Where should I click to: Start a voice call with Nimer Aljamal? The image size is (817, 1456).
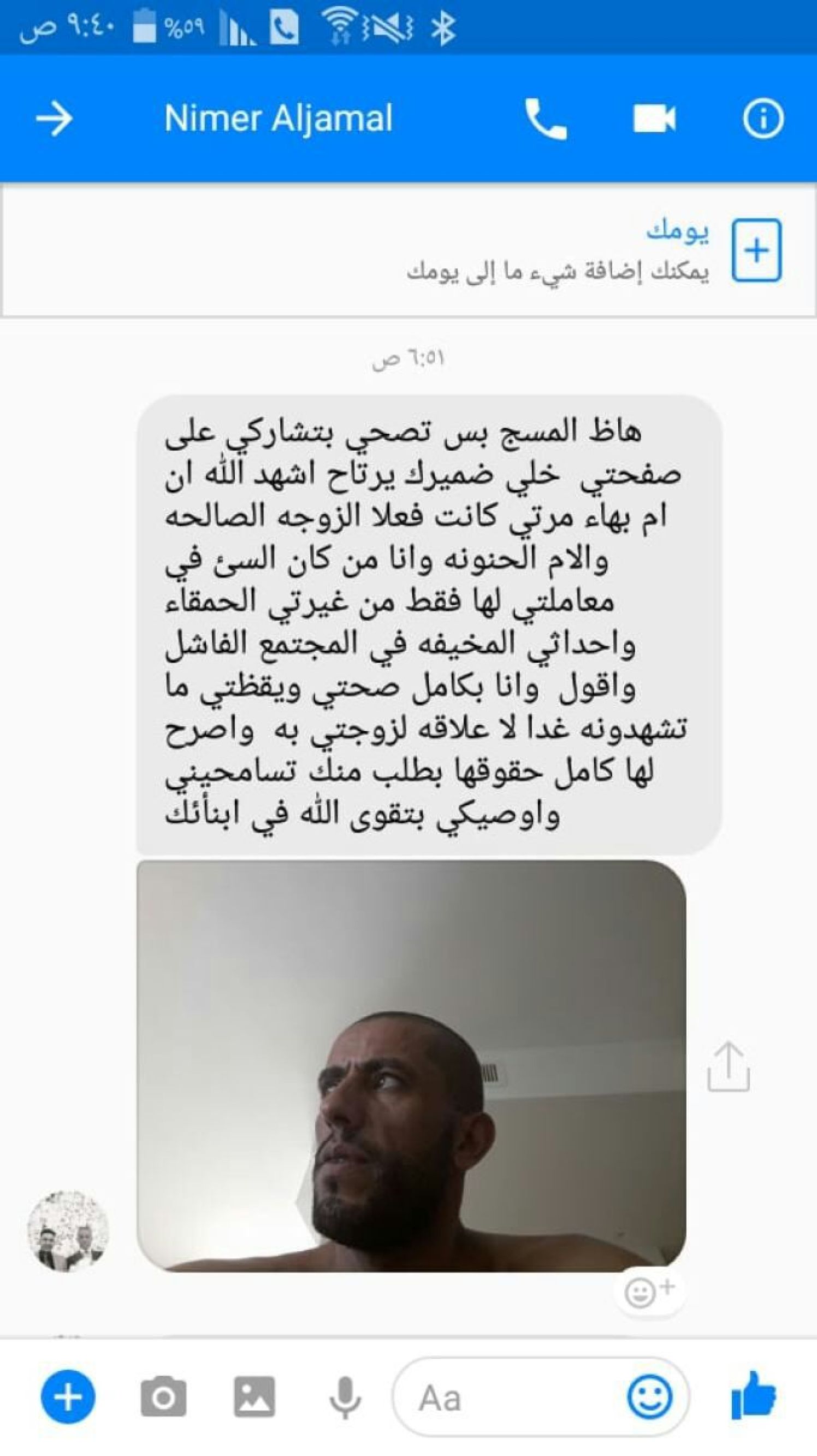coord(545,119)
